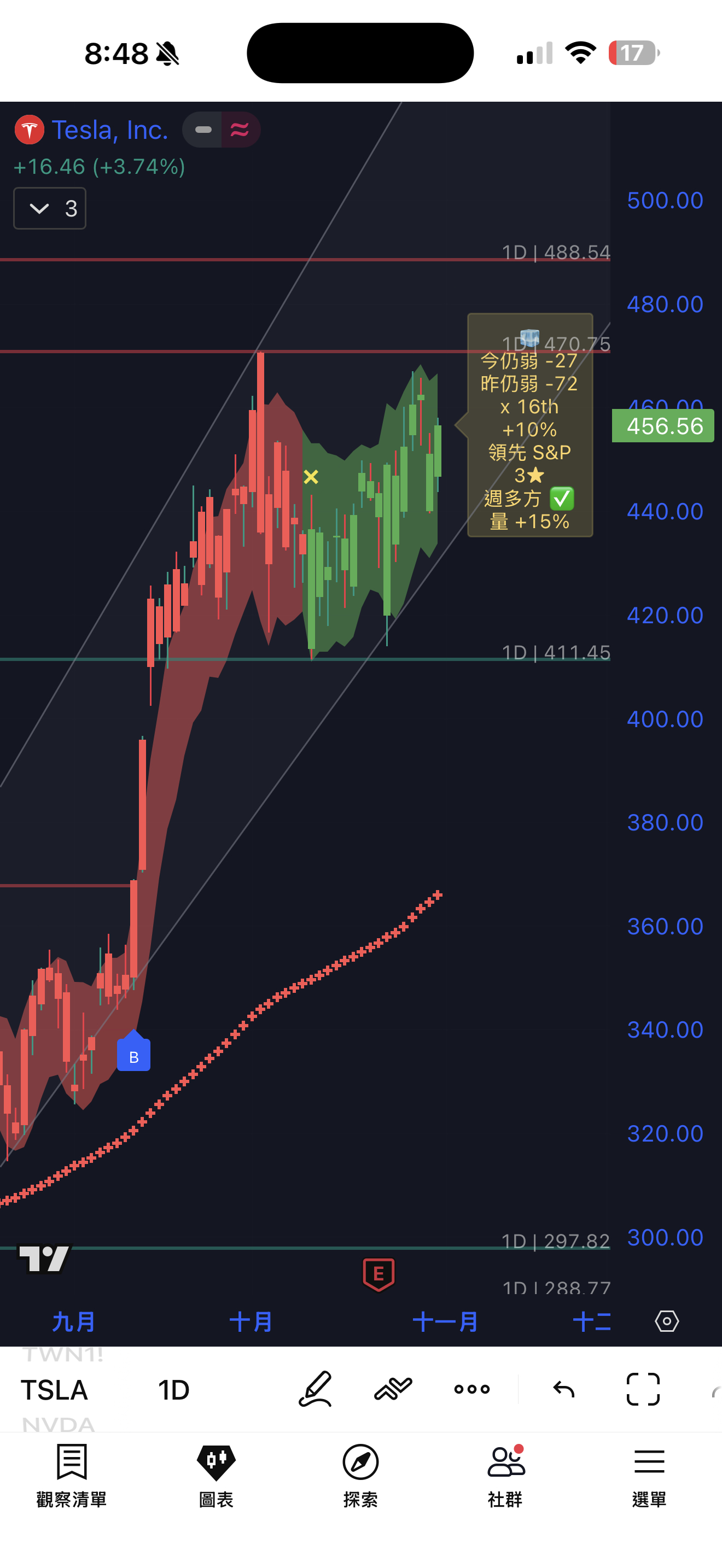
Task: Open chart settings hexagon icon
Action: pyautogui.click(x=667, y=1321)
